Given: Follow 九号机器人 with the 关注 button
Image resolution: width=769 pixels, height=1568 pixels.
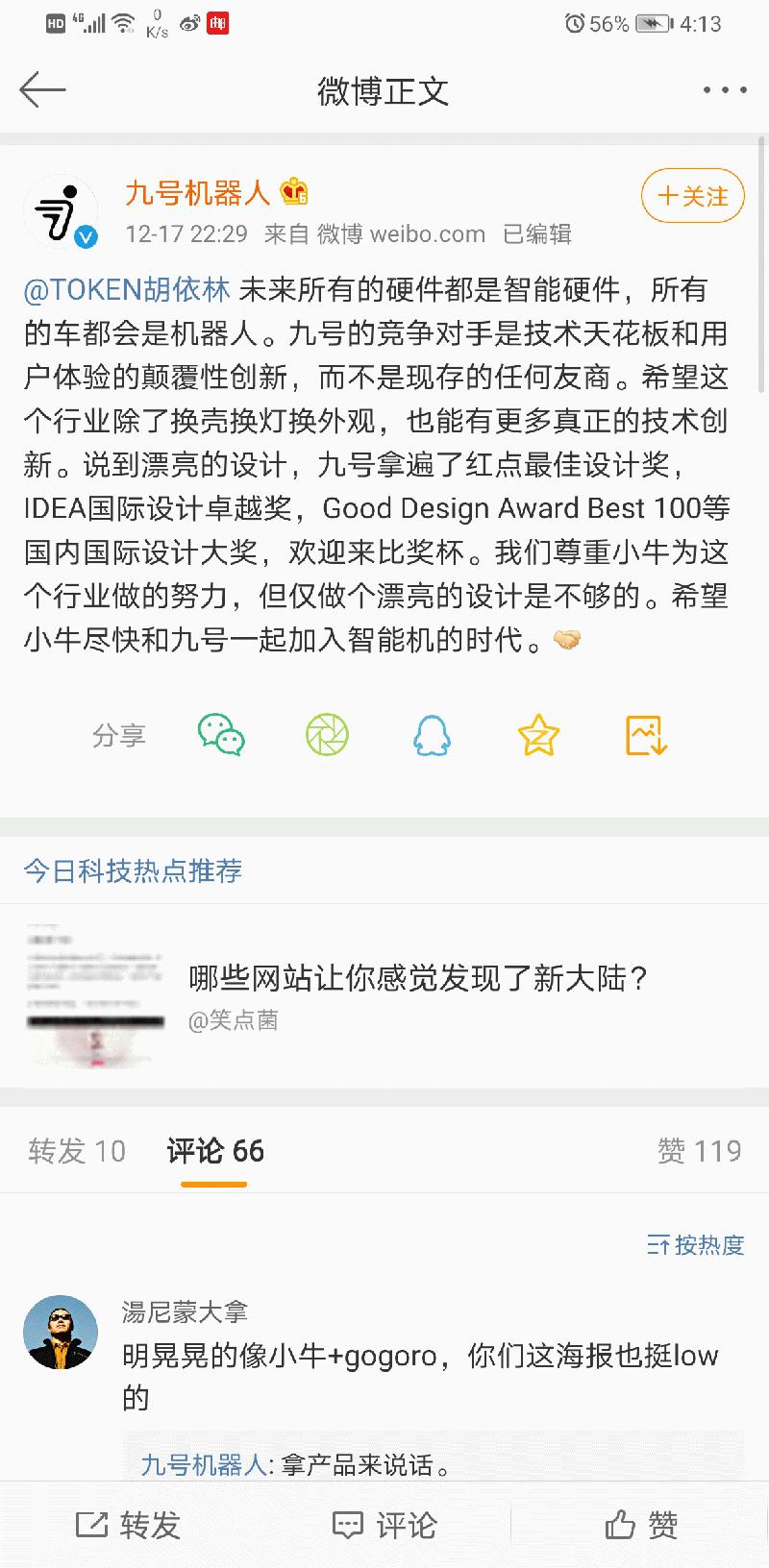Looking at the screenshot, I should click(692, 197).
